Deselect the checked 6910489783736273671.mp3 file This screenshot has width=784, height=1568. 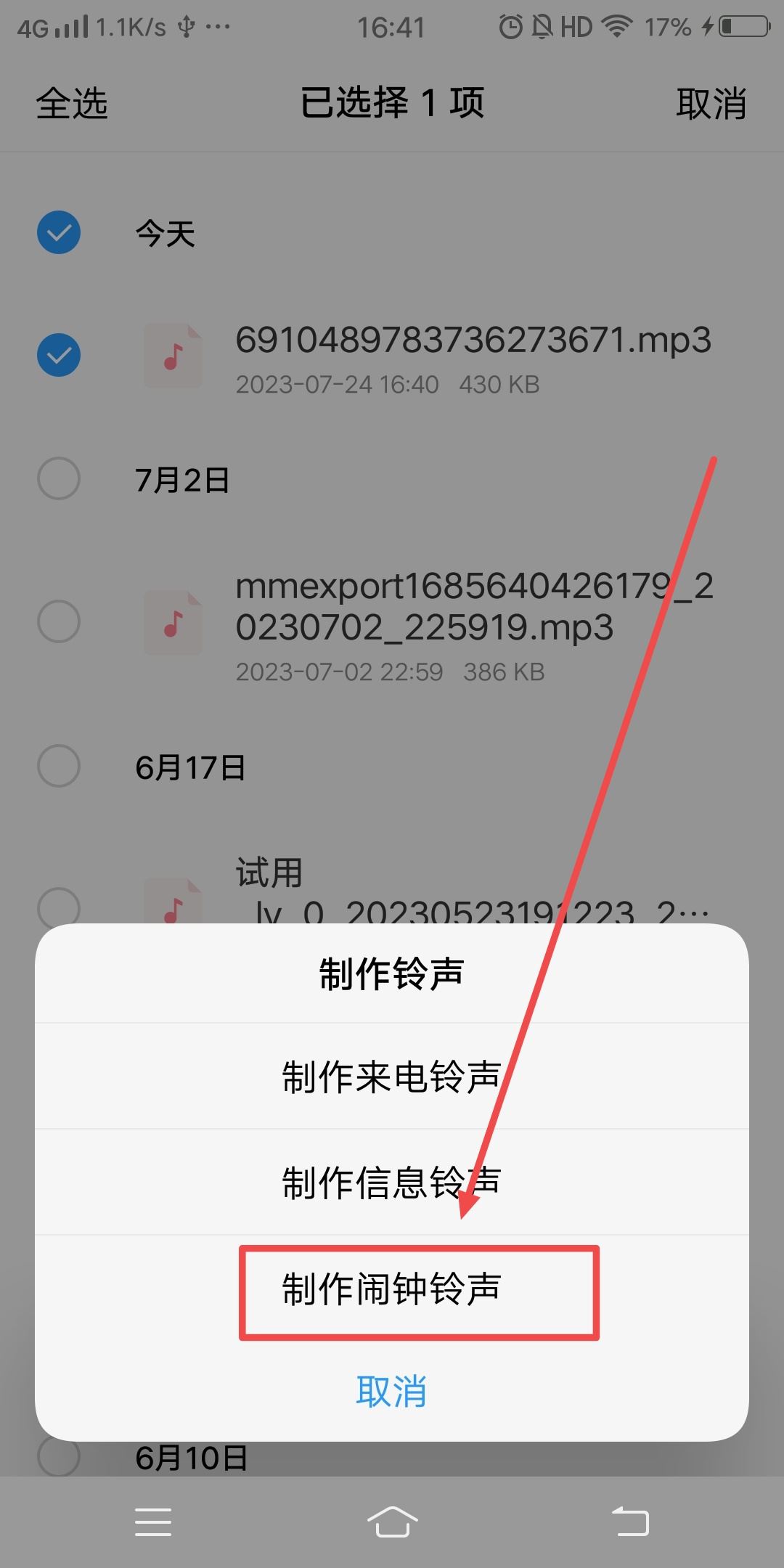pyautogui.click(x=59, y=354)
